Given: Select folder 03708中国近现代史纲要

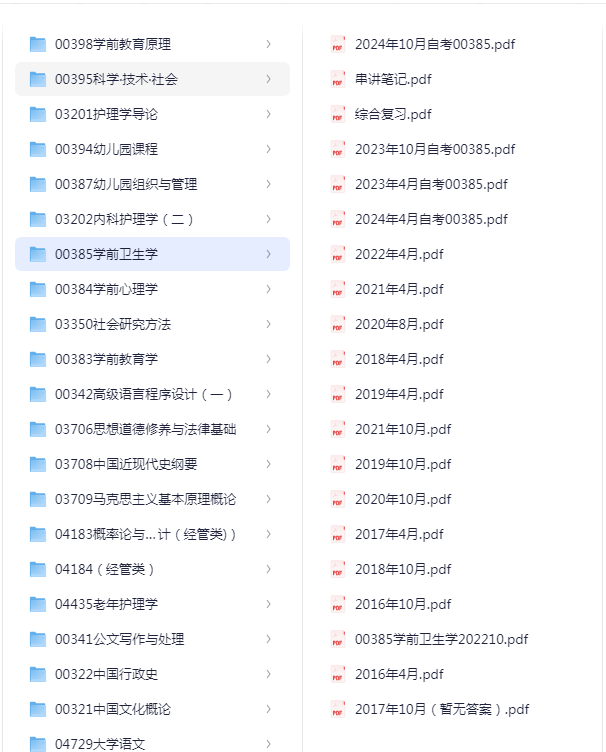Looking at the screenshot, I should coord(152,464).
